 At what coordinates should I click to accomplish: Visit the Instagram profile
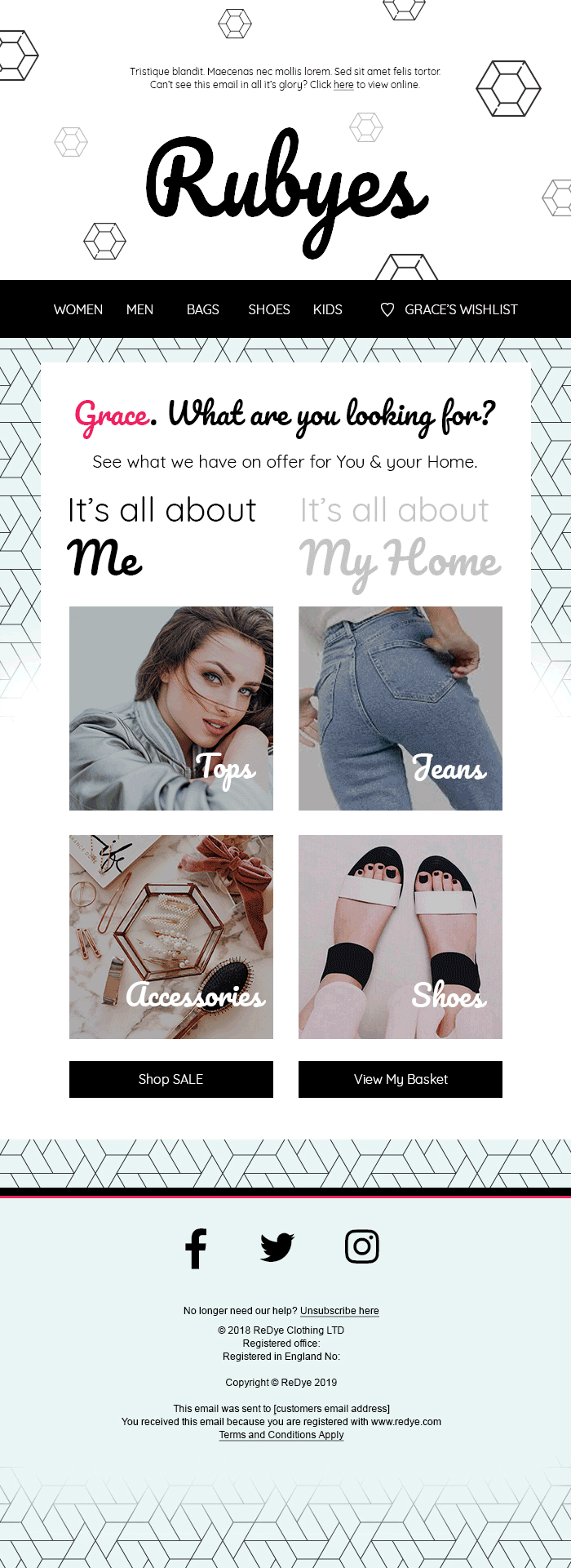(x=362, y=1246)
